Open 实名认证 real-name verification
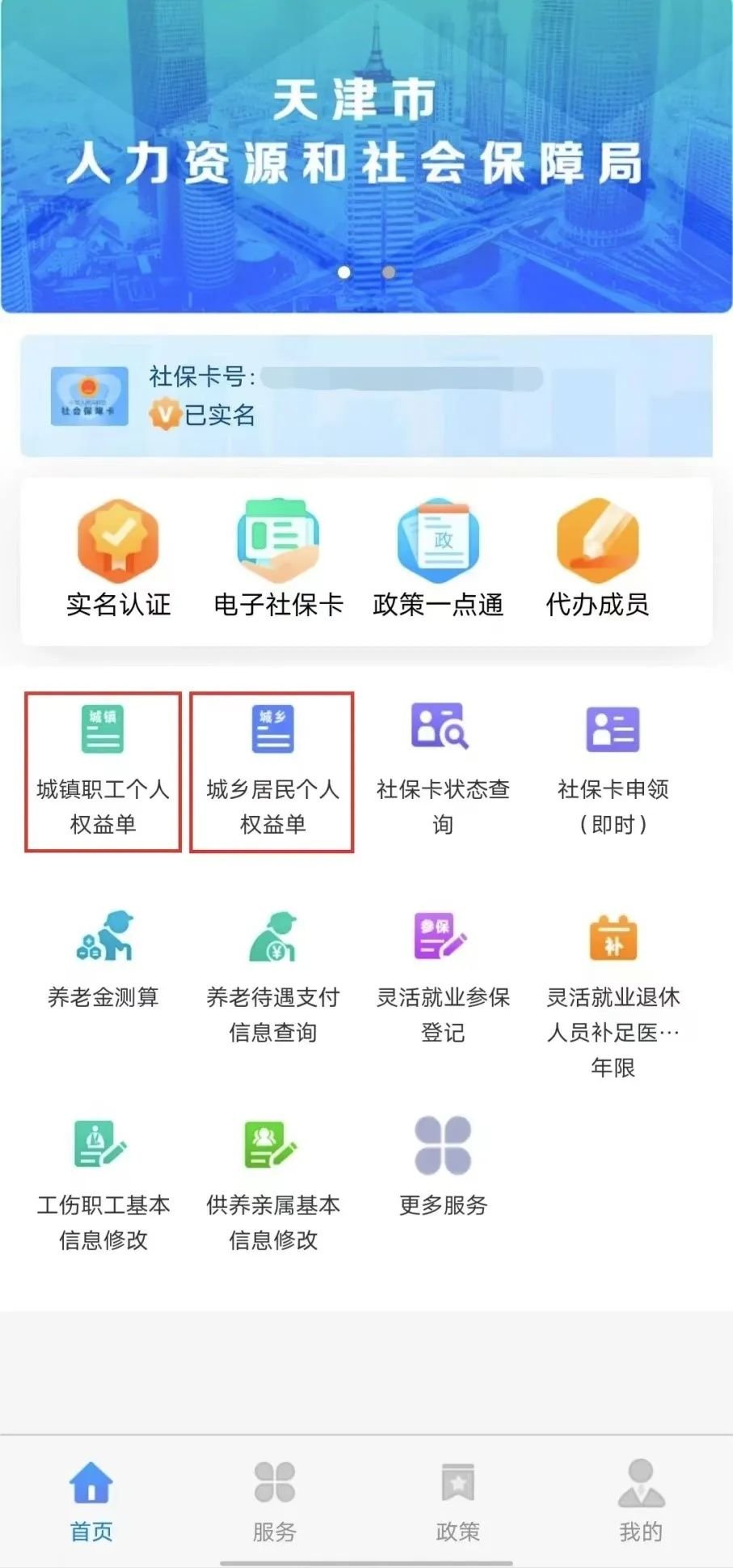 [x=118, y=558]
